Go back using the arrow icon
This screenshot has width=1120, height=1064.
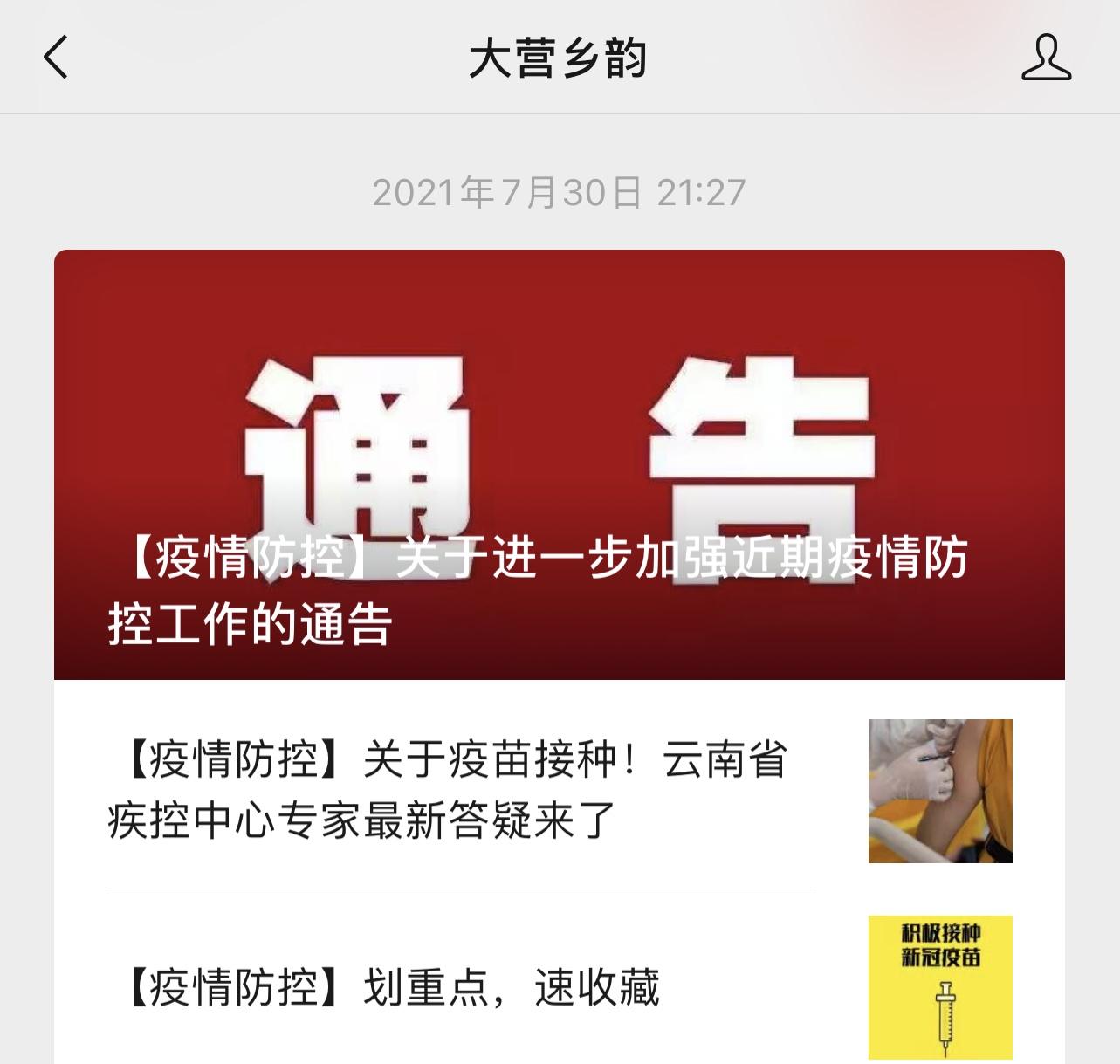coord(56,58)
